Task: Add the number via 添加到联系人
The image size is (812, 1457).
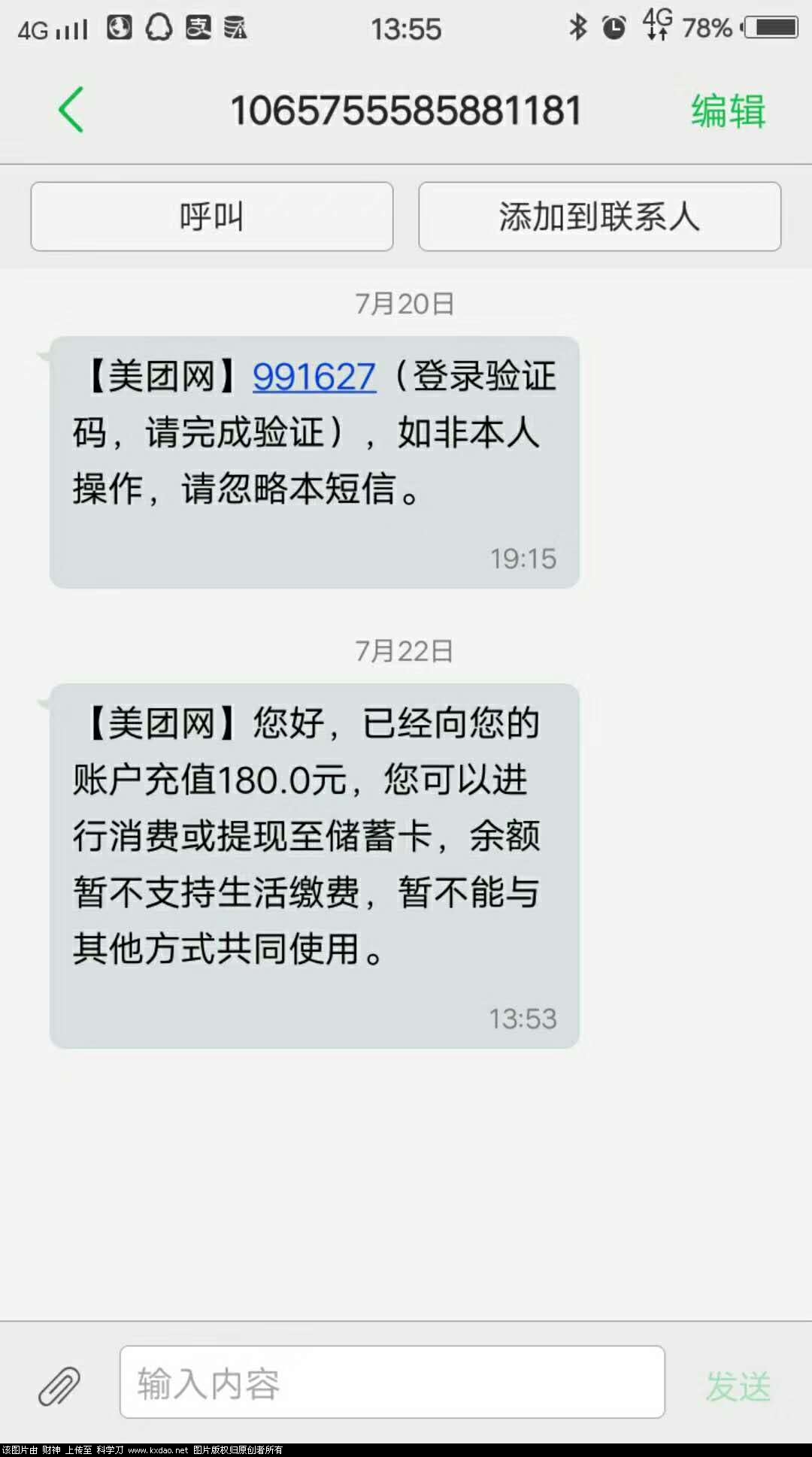Action: pyautogui.click(x=599, y=217)
